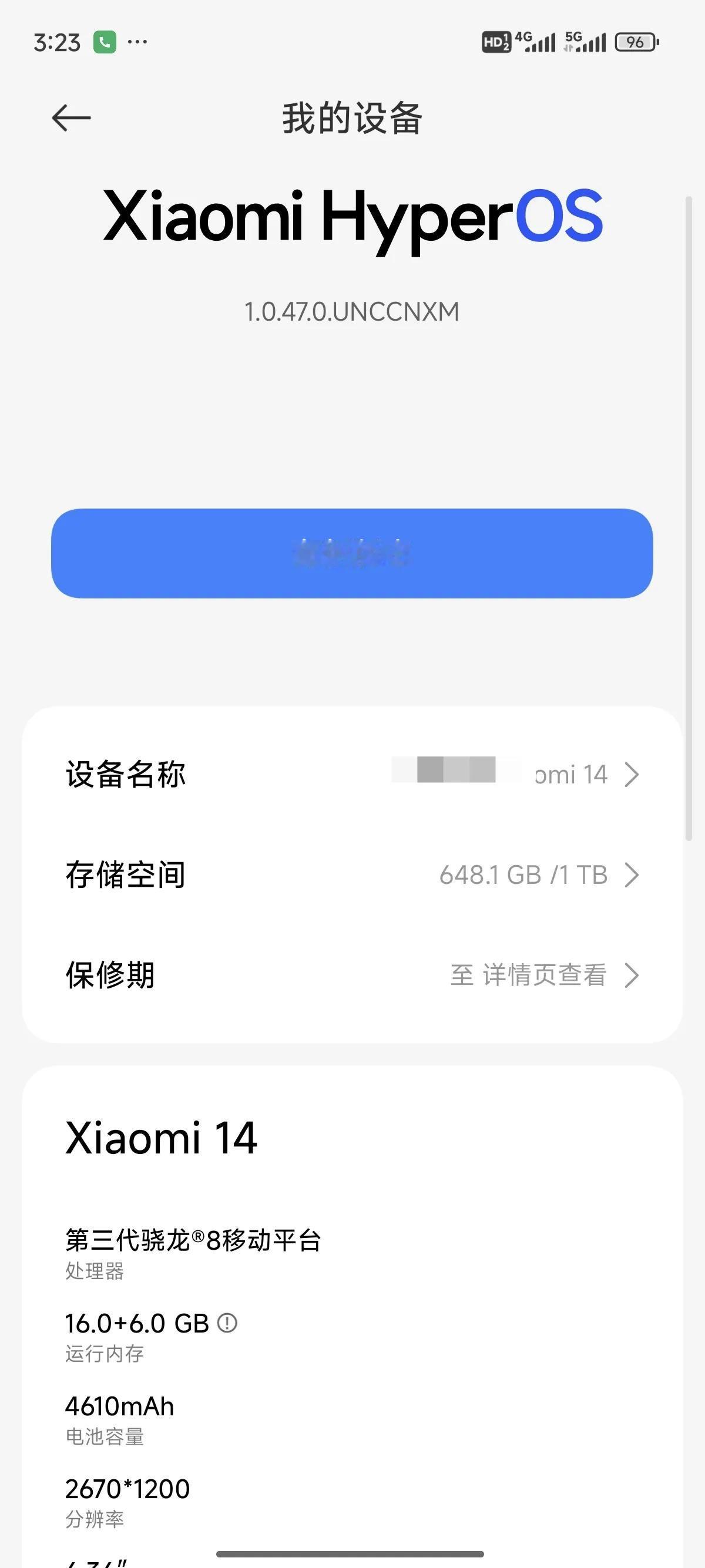Click the back arrow to leave 我的设备
The height and width of the screenshot is (1568, 705).
click(71, 117)
